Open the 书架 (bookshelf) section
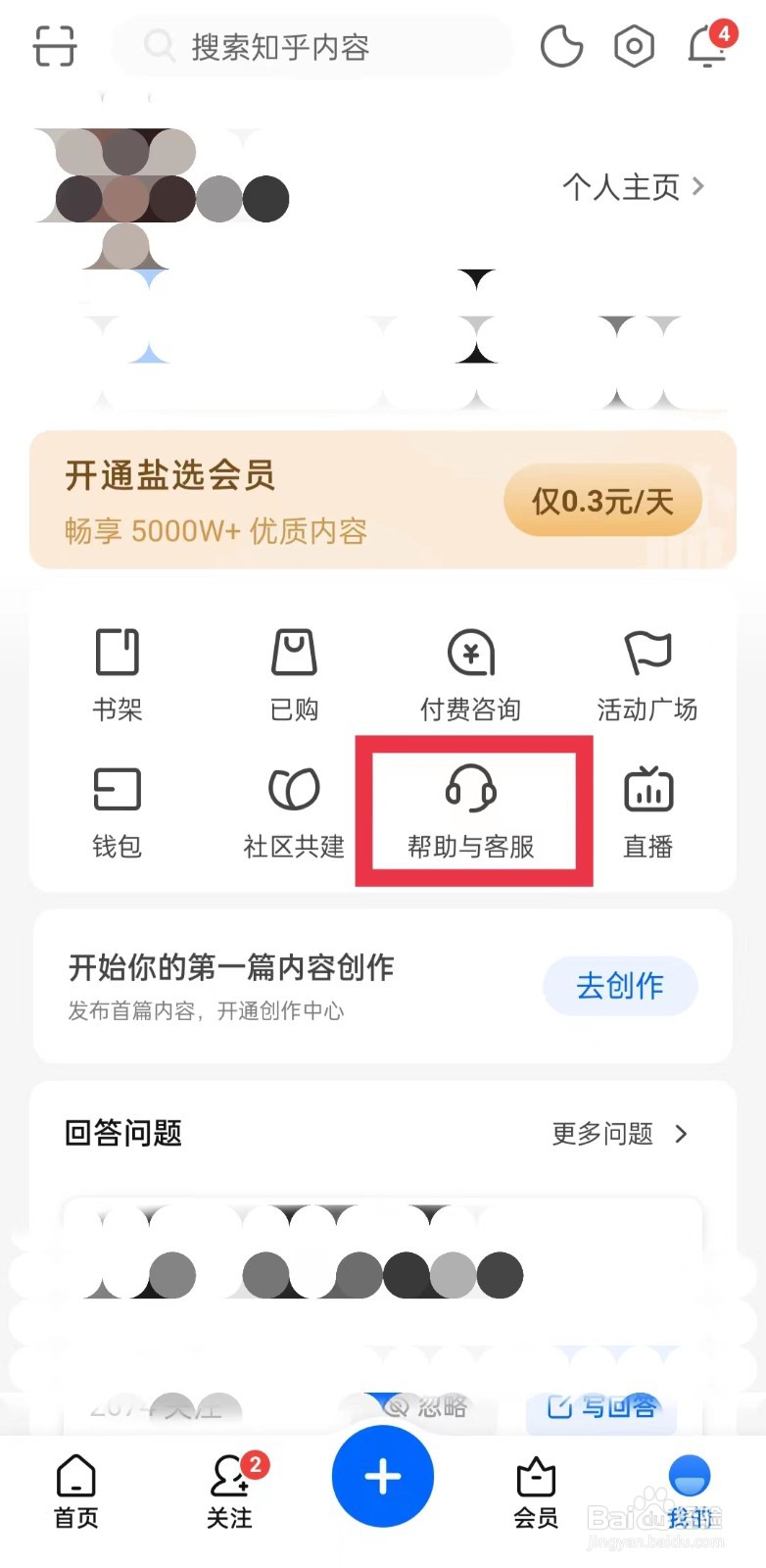This screenshot has height=1568, width=766. [x=117, y=673]
